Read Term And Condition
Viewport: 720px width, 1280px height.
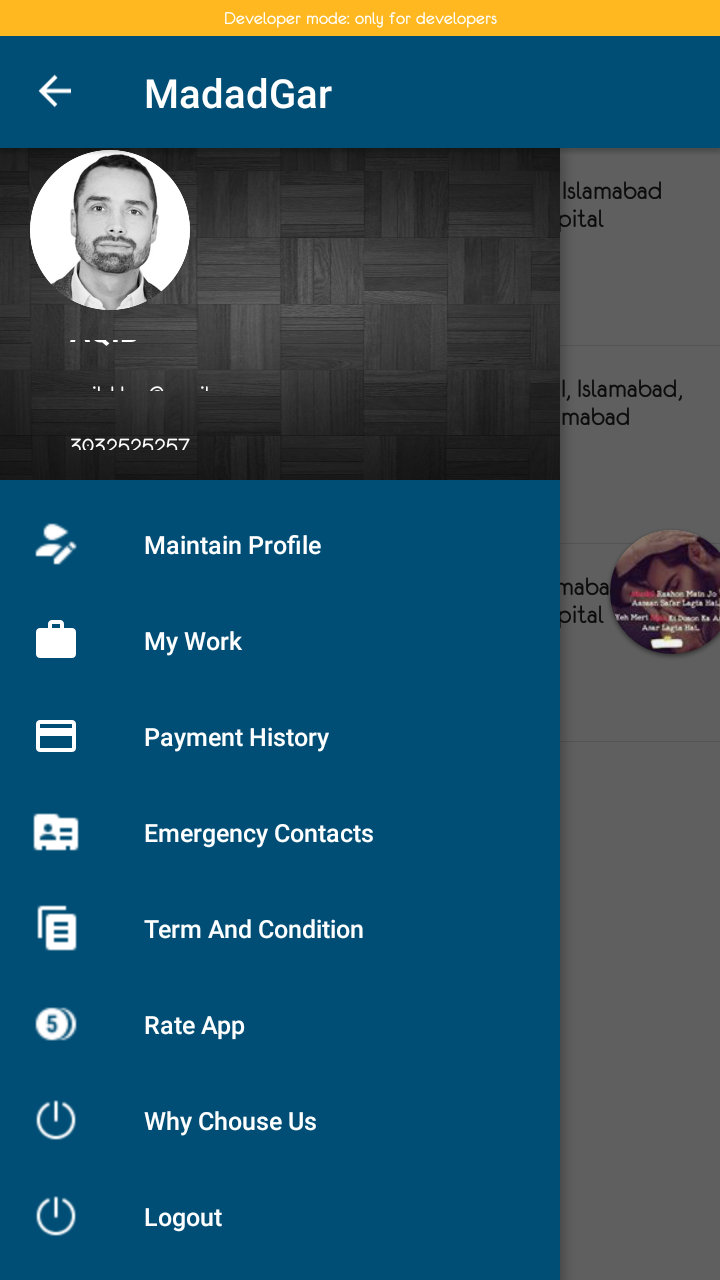253,929
